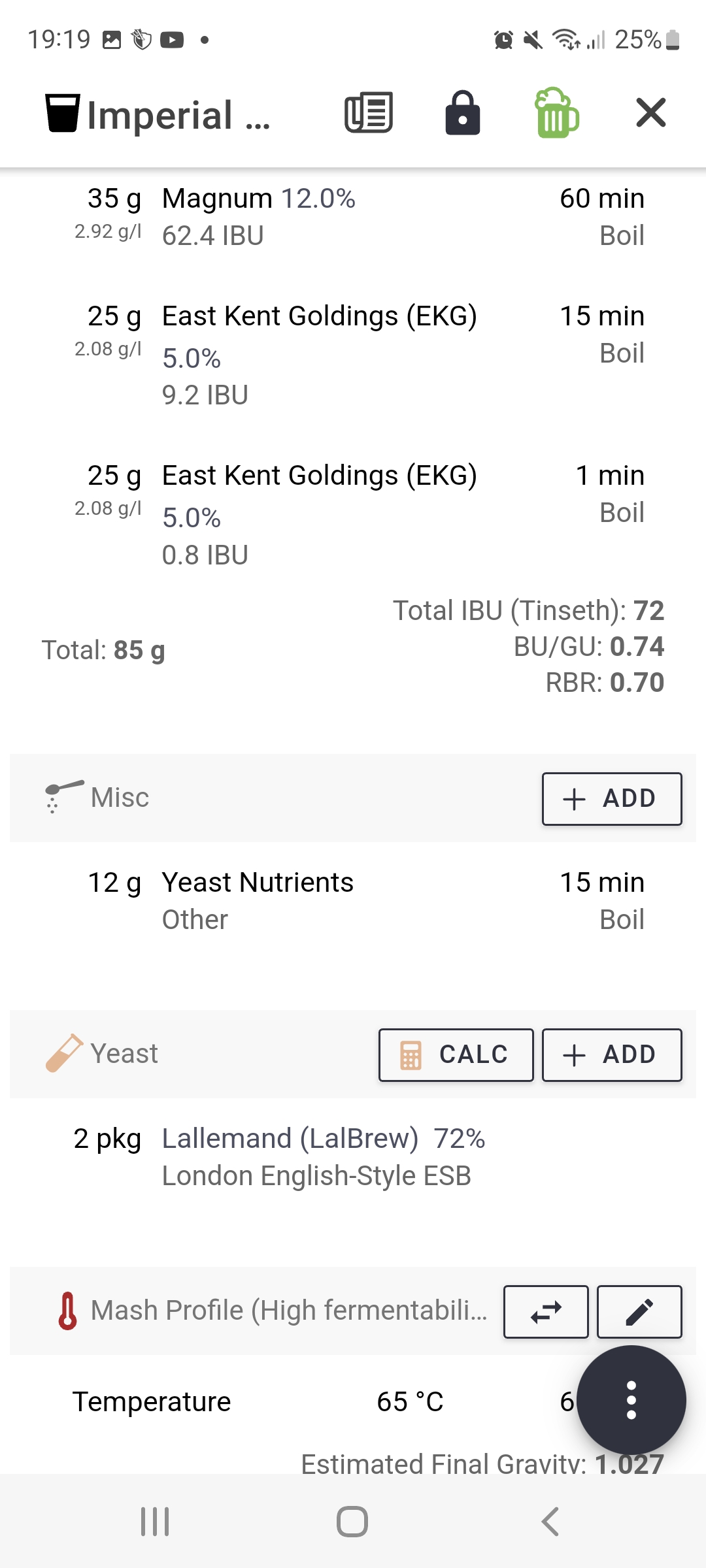Open the recipe notes newspaper icon
The width and height of the screenshot is (706, 1568).
coord(369,112)
